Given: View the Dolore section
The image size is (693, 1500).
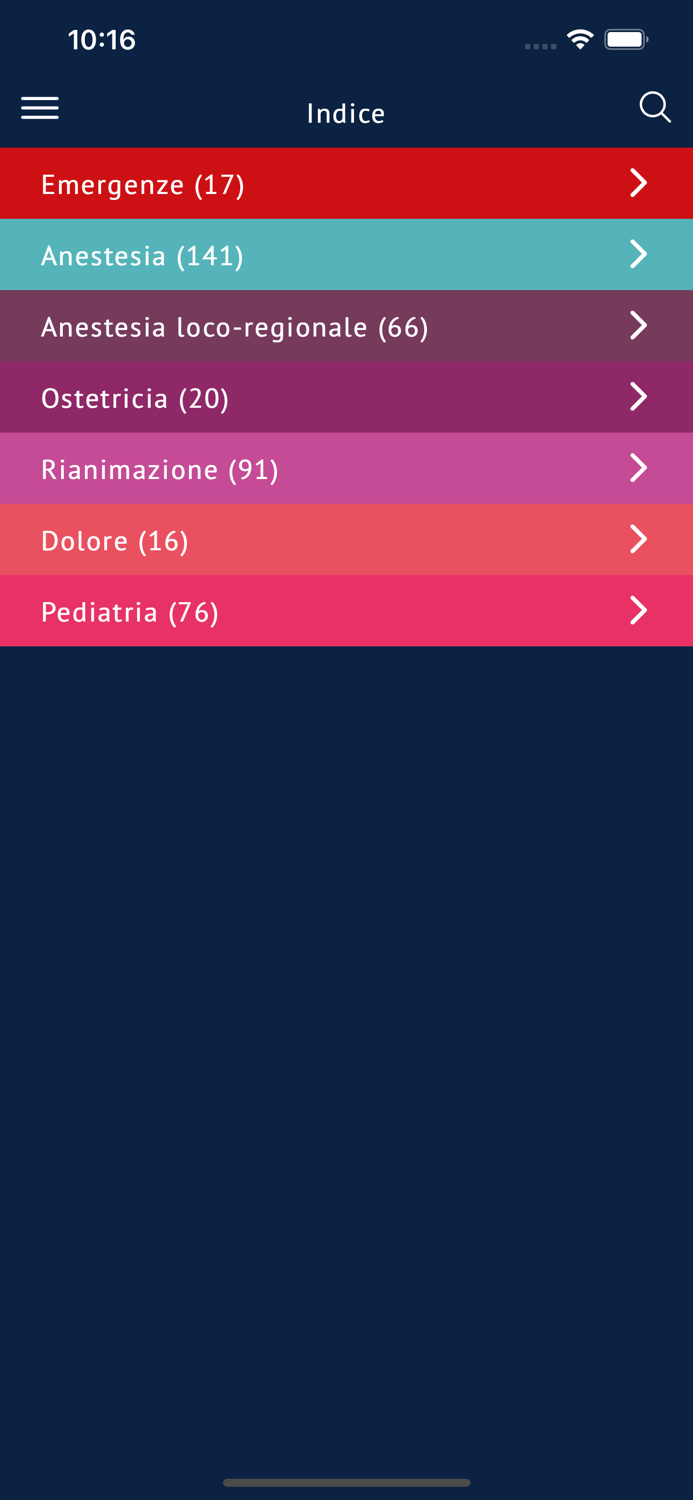Looking at the screenshot, I should tap(346, 540).
